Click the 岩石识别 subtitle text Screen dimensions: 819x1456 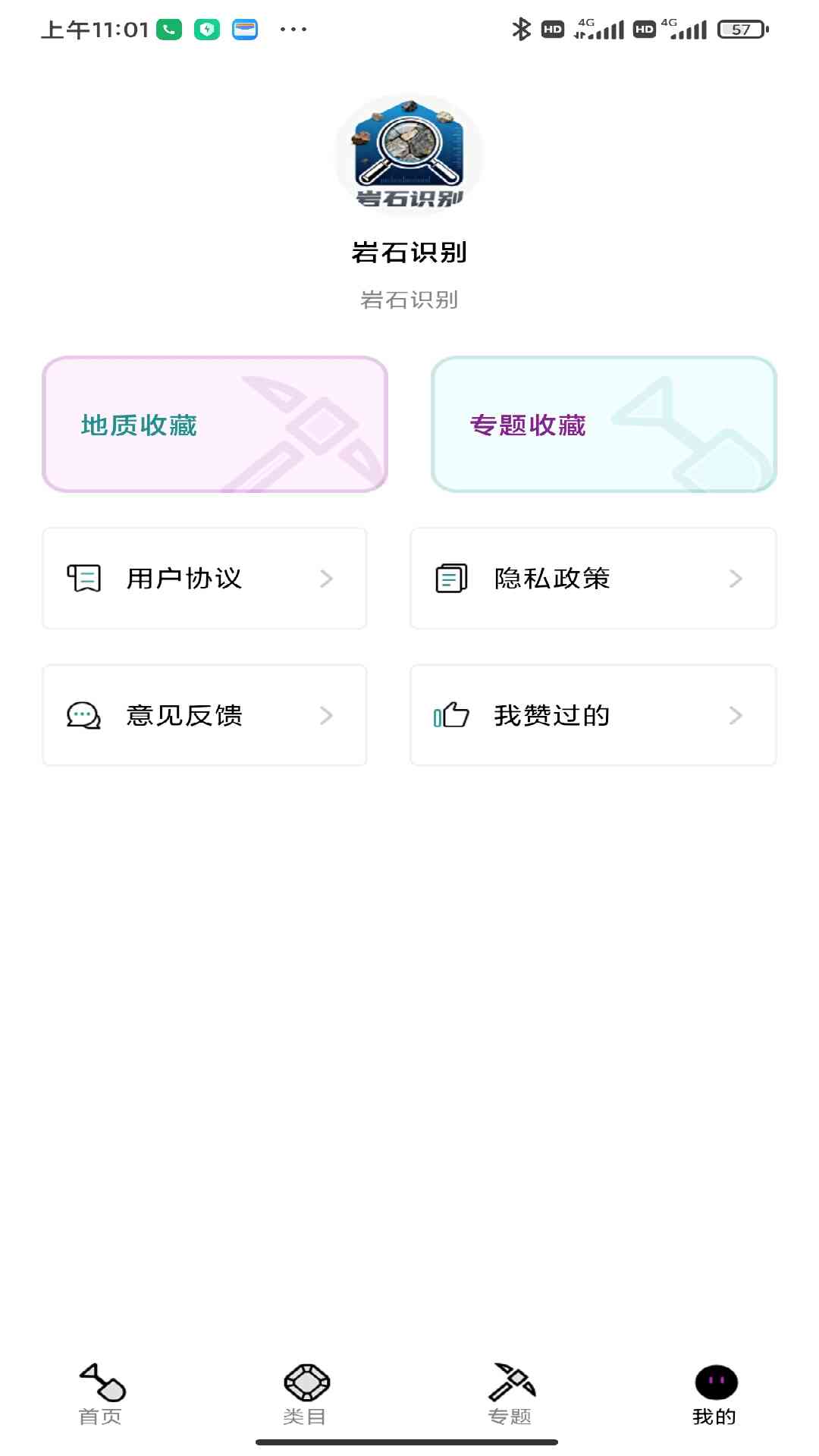409,300
